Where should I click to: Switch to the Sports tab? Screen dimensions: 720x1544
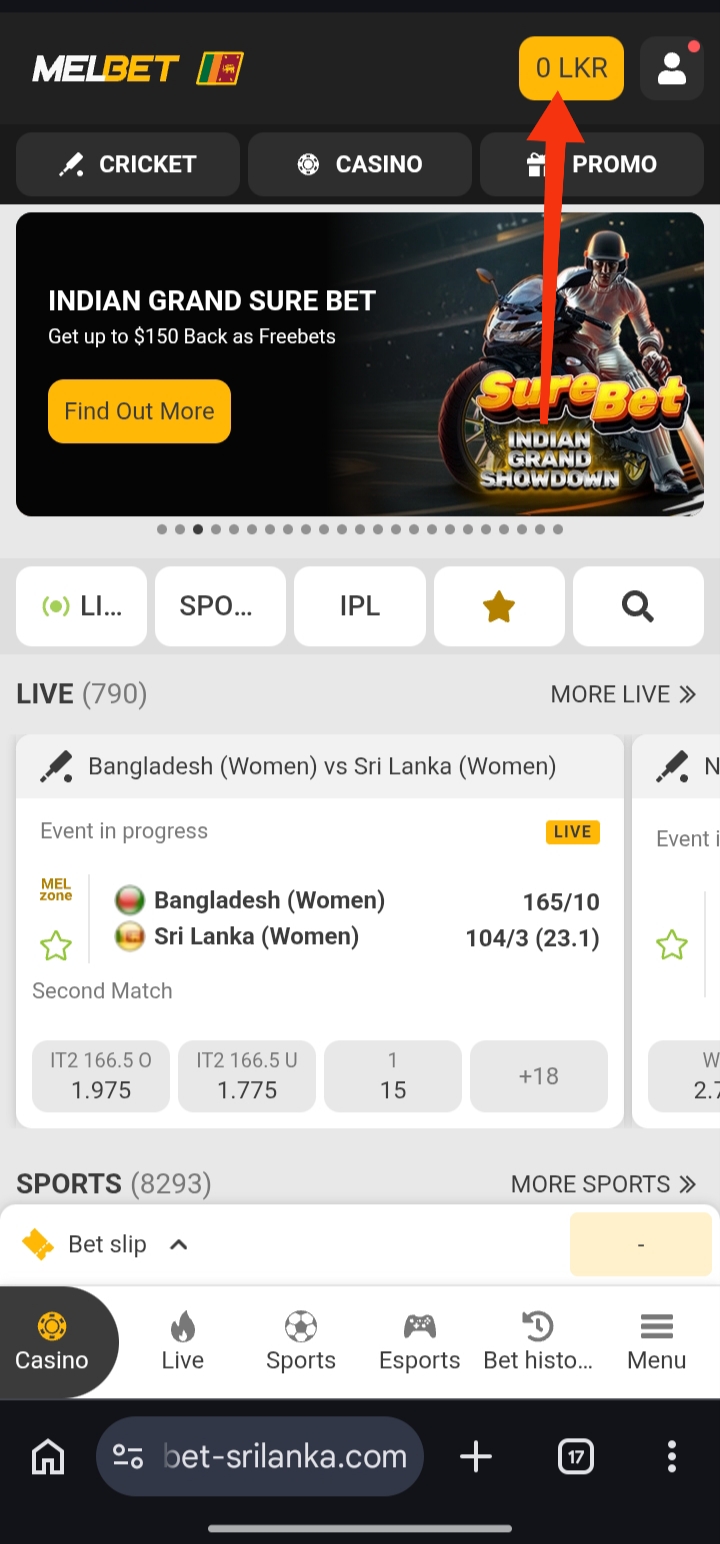coord(301,1342)
